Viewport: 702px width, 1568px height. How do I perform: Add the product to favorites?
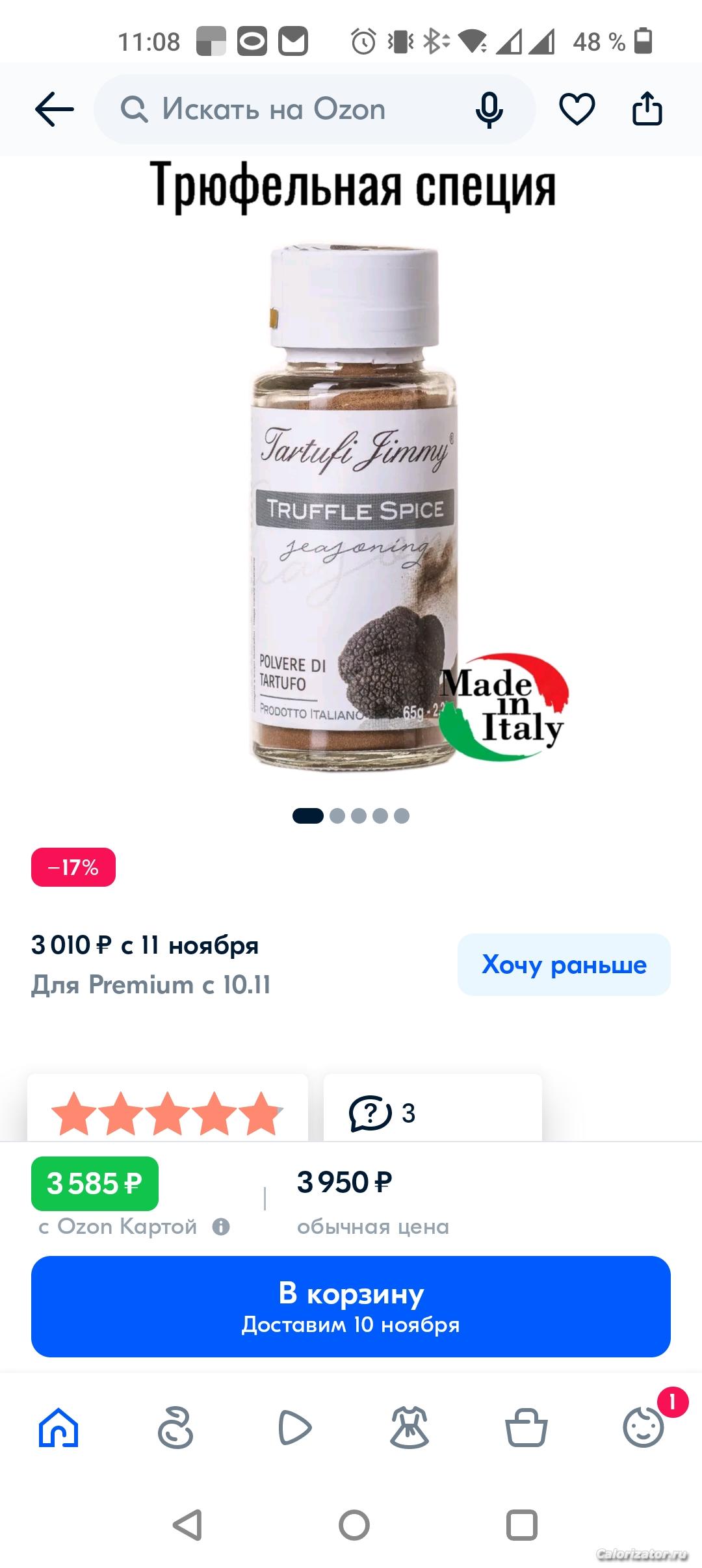point(577,109)
